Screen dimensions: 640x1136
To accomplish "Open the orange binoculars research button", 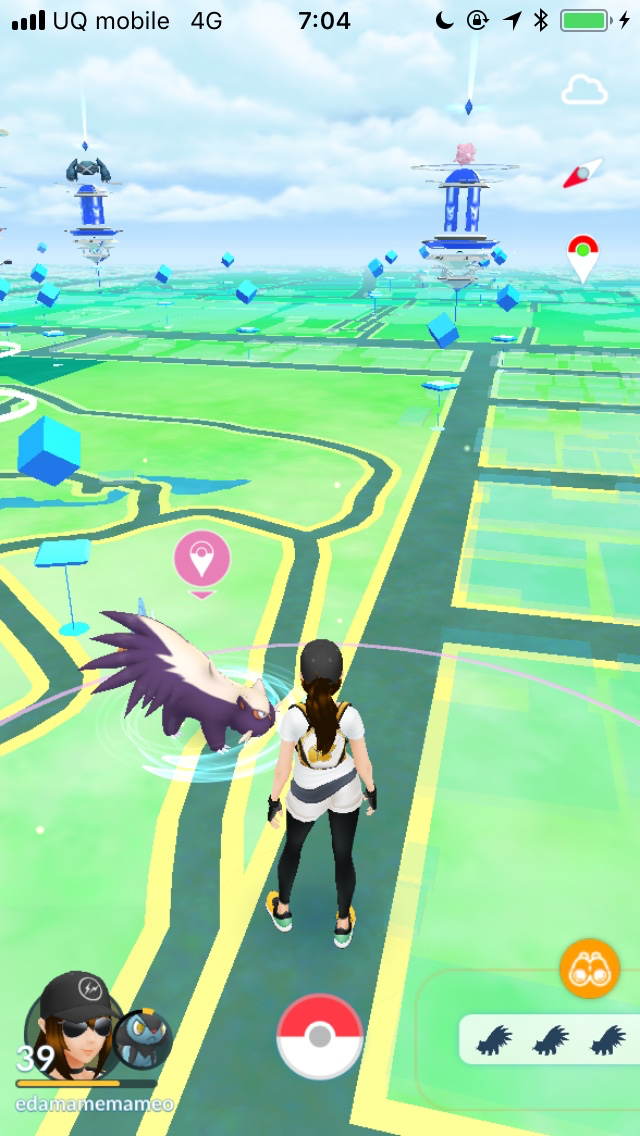I will 590,969.
